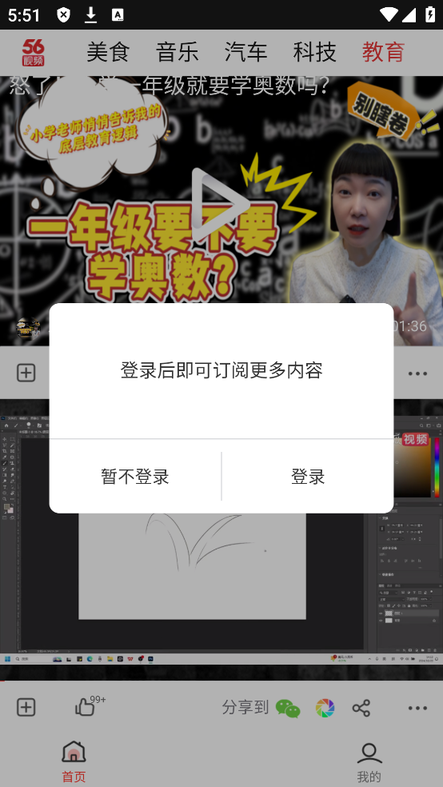Switch to the 美食 tab

(108, 52)
